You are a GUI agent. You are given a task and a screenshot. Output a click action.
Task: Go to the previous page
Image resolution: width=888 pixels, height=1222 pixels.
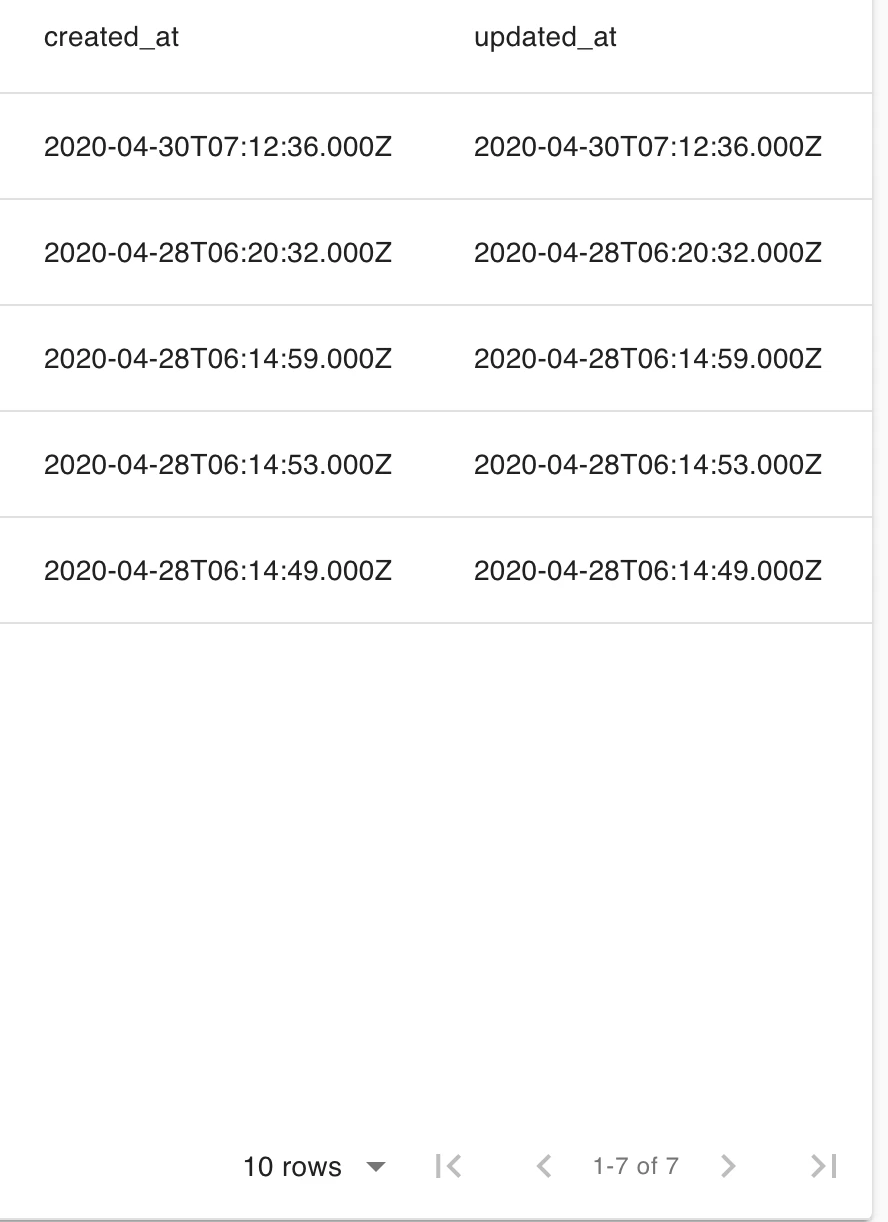[544, 1166]
